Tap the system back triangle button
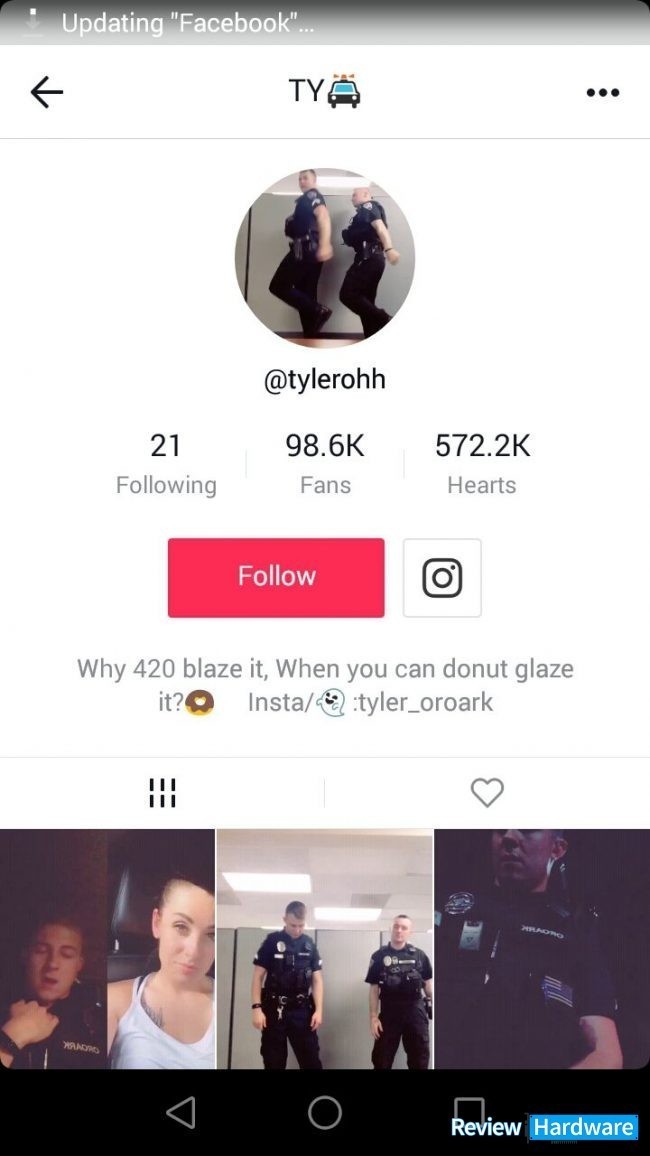 181,1112
